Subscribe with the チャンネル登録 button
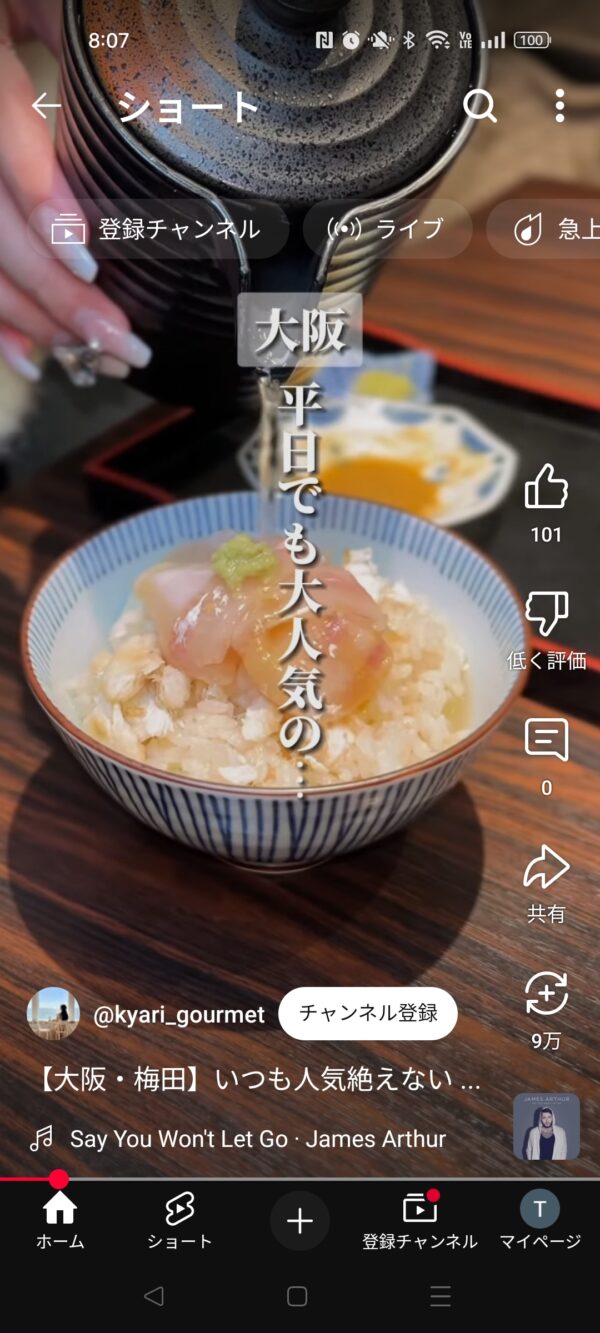This screenshot has height=1333, width=600. click(x=368, y=1013)
